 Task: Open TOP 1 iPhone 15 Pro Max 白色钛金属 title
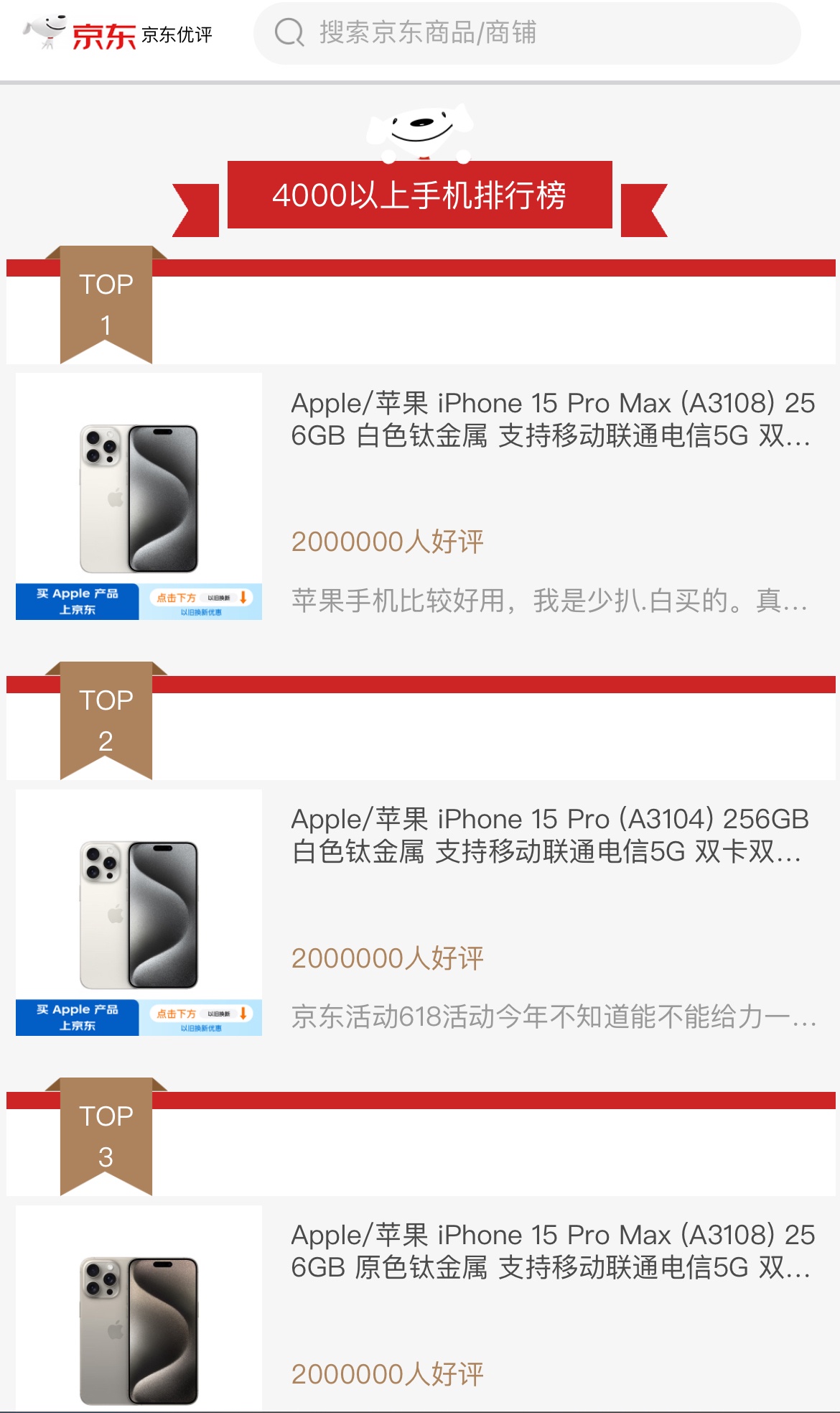point(552,420)
